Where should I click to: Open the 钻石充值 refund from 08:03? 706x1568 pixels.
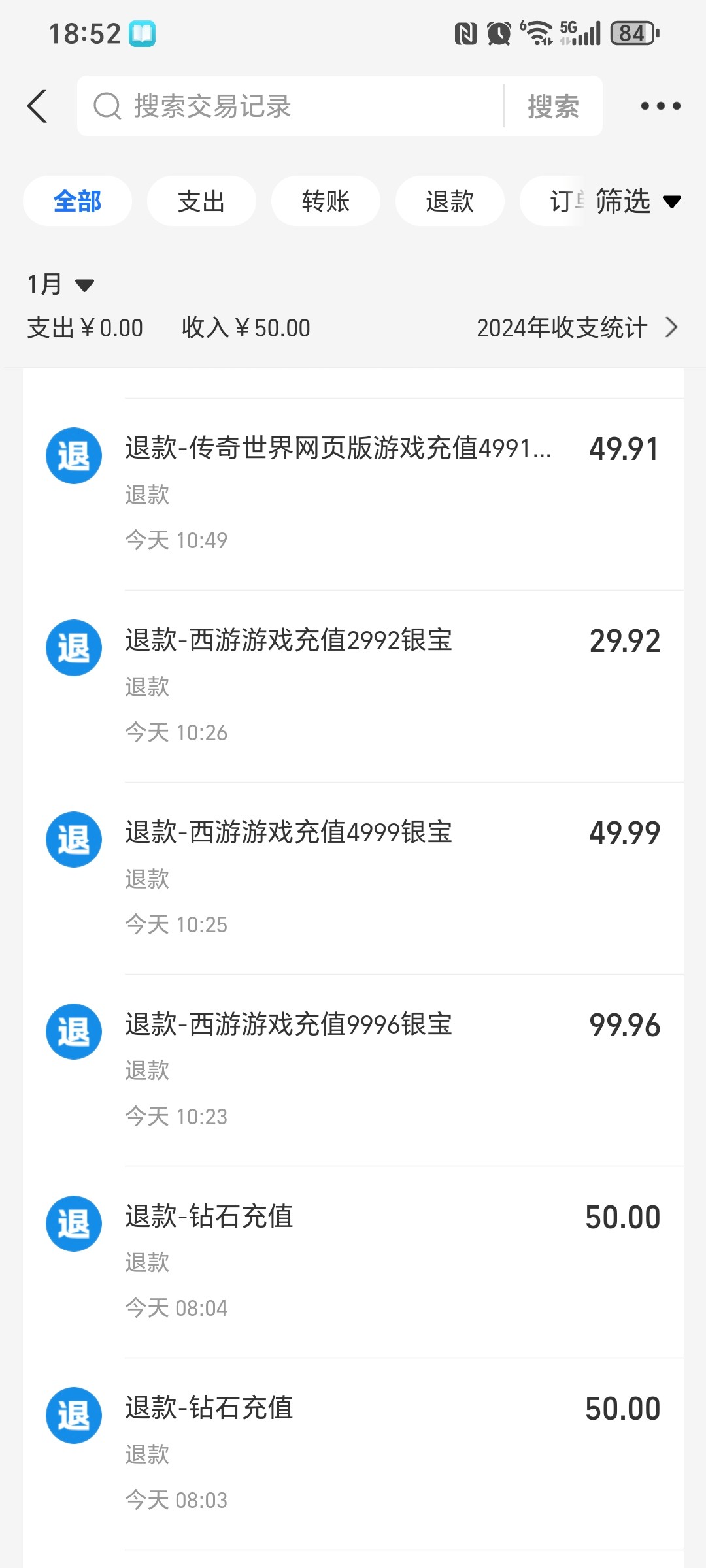click(353, 1454)
